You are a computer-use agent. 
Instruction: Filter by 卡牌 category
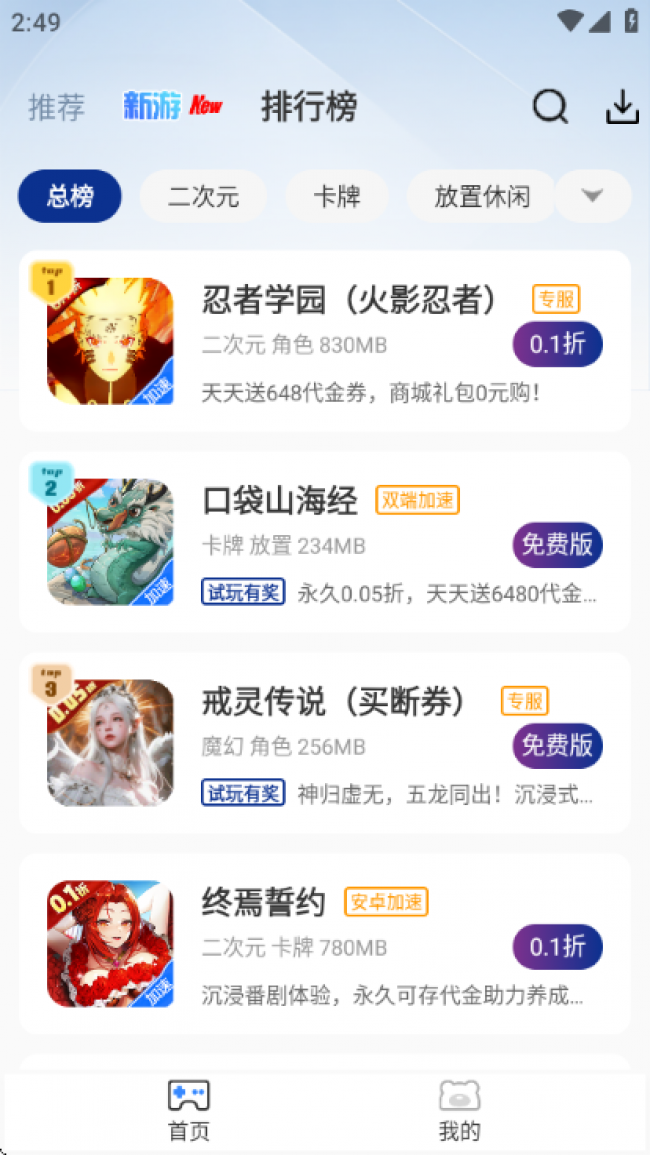pos(337,196)
